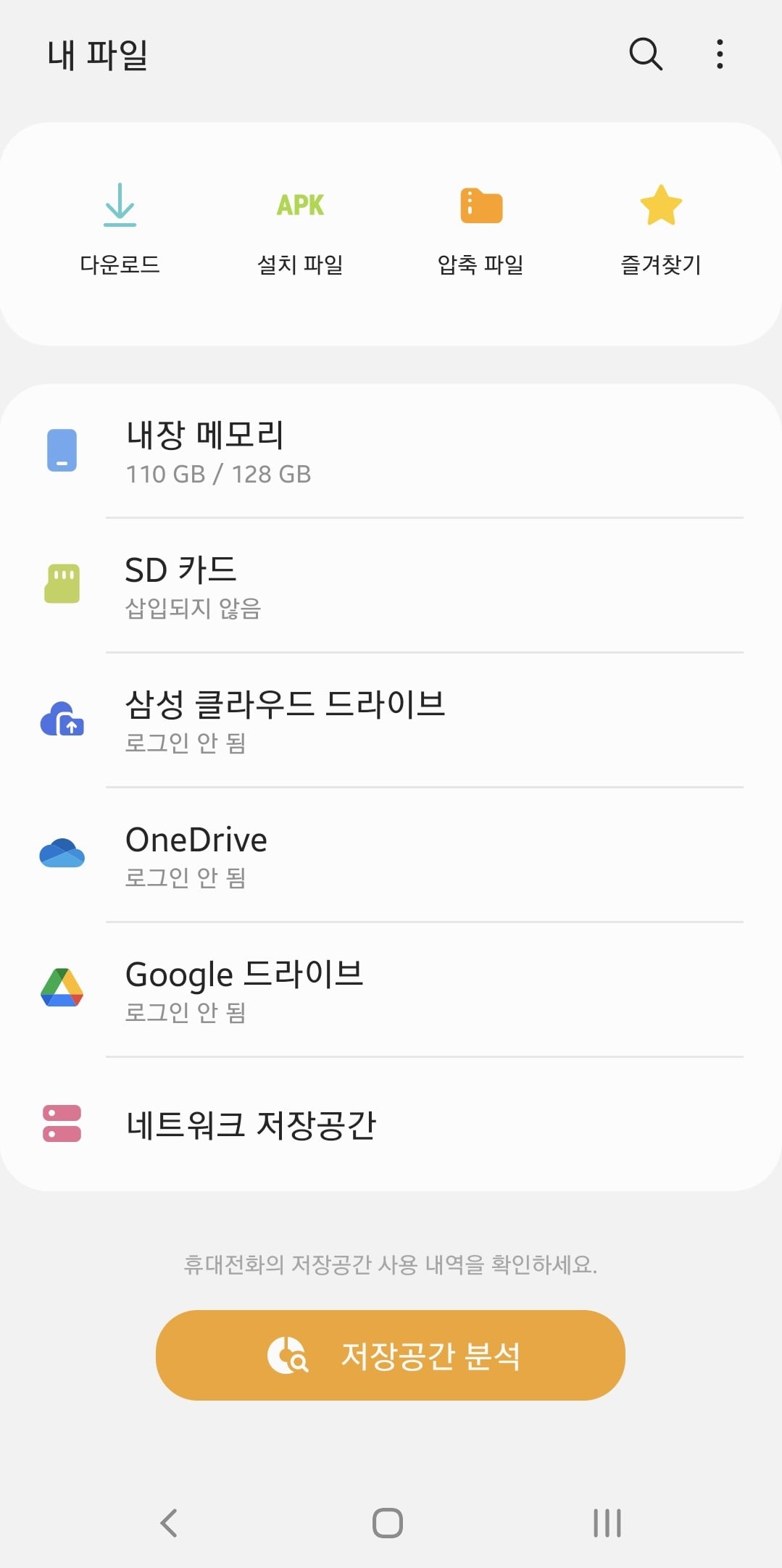The height and width of the screenshot is (1568, 782).
Task: Open the 즐겨찾기 favorites category
Action: (x=661, y=229)
